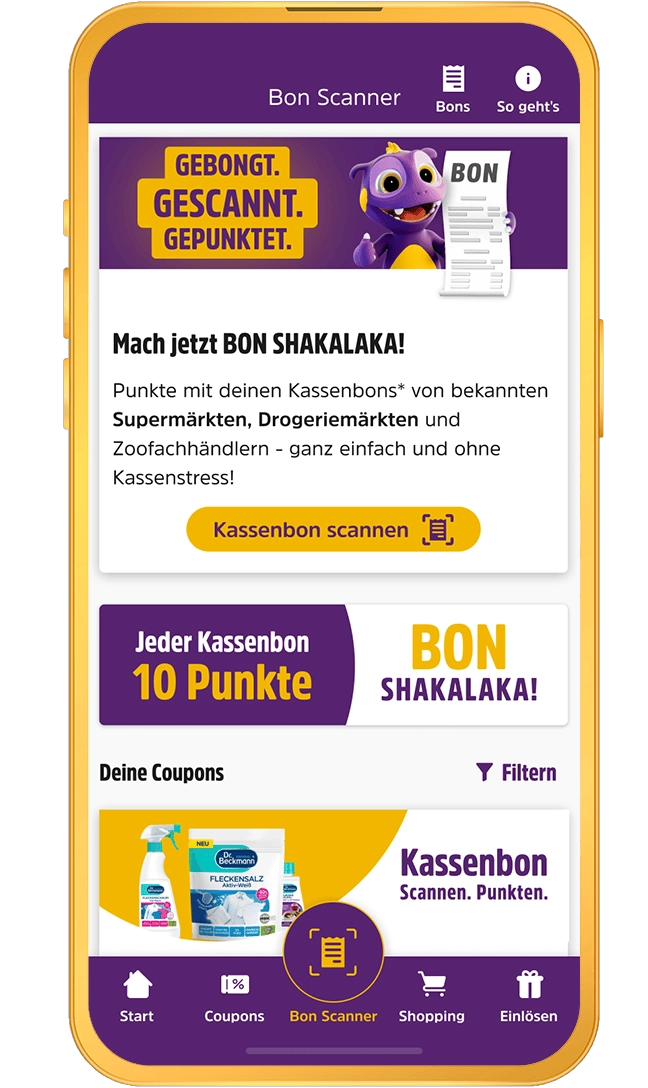Switch to the Shopping tab

pos(431,997)
